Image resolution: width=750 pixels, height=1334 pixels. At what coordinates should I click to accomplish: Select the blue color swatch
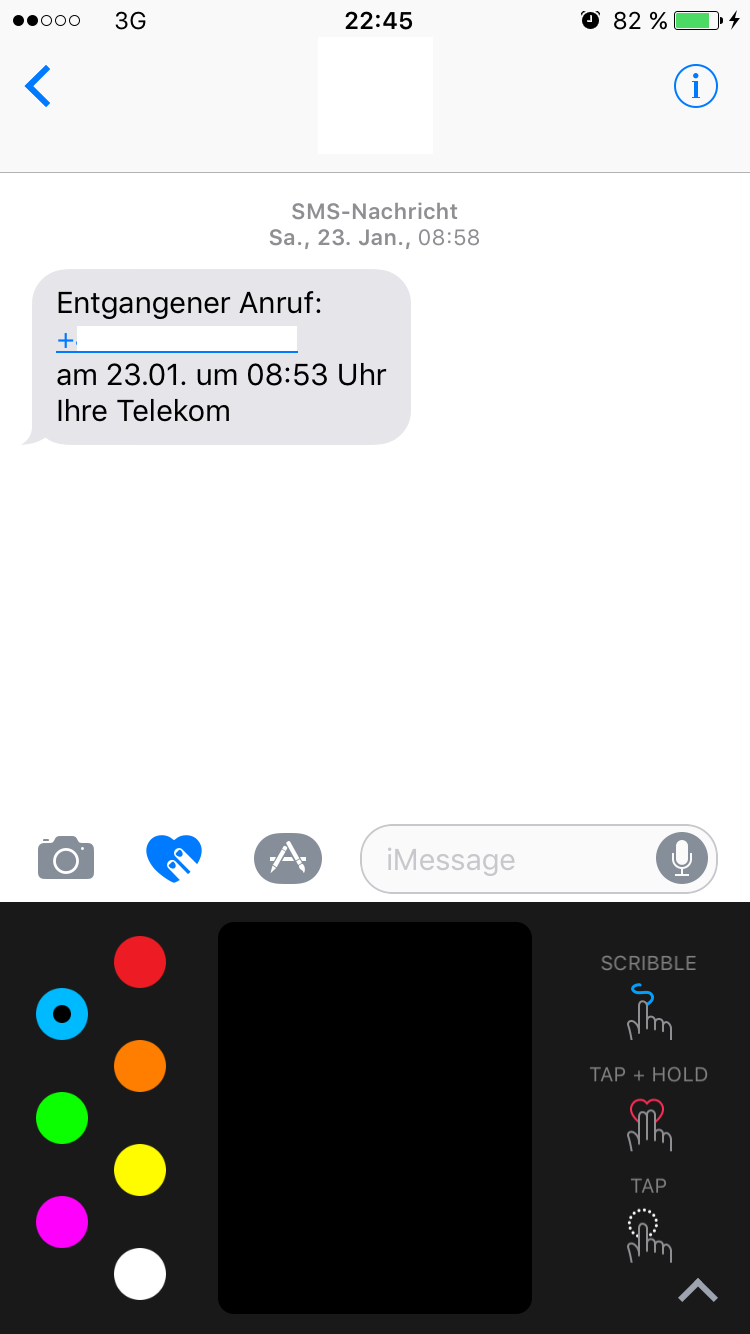click(62, 1014)
